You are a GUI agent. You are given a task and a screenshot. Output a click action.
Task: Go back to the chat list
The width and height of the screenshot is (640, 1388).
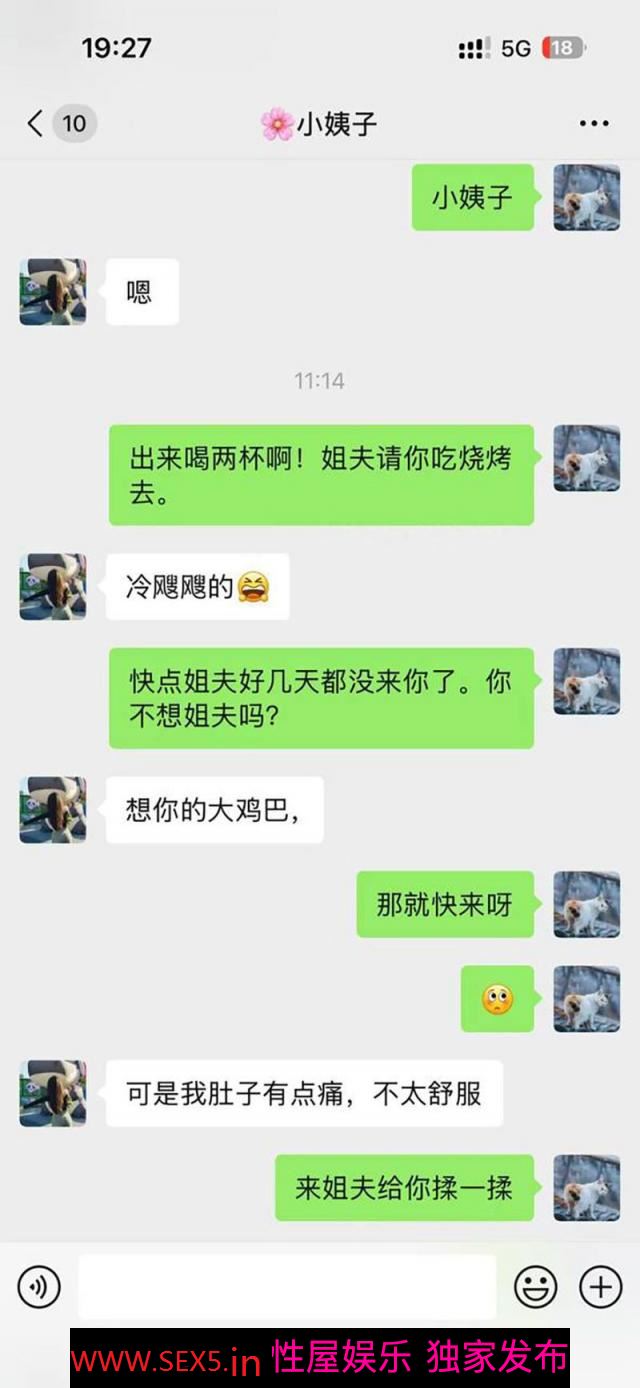(36, 124)
